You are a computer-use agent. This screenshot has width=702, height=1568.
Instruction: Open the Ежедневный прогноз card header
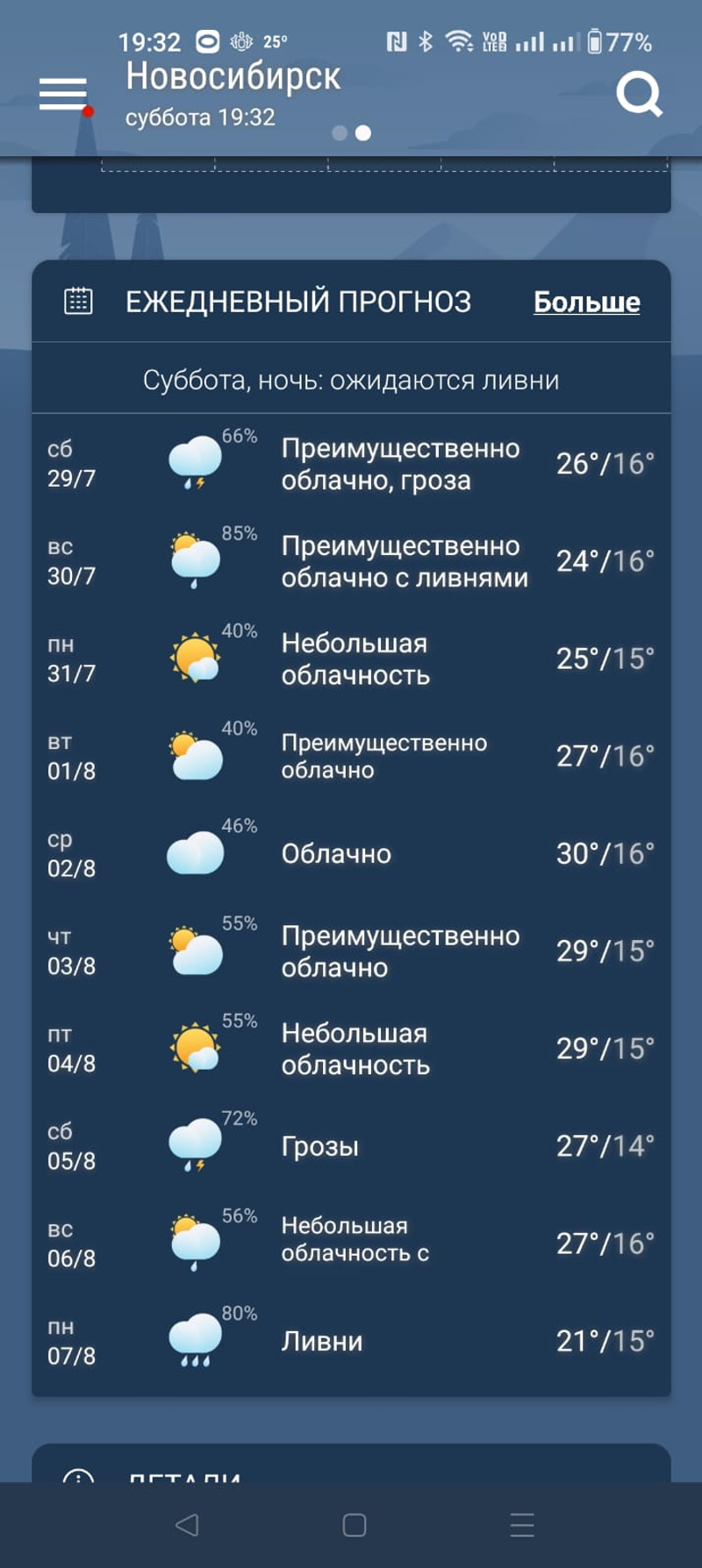tap(298, 302)
